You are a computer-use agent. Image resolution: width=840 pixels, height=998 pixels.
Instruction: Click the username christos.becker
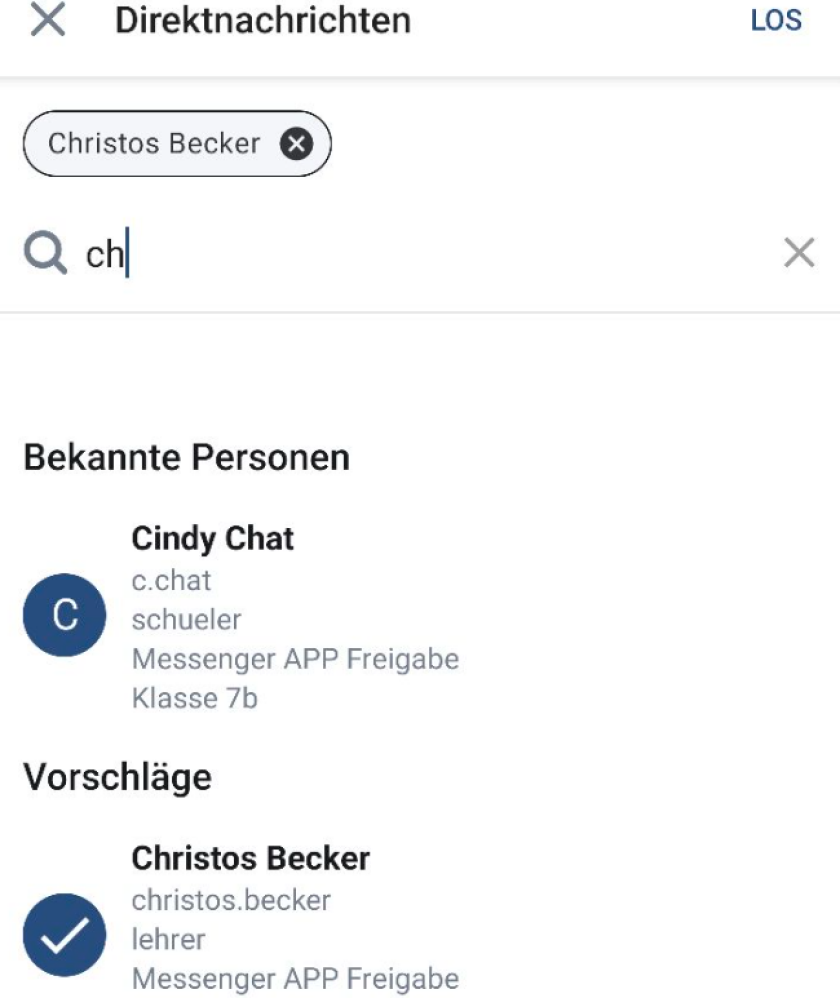(x=230, y=899)
